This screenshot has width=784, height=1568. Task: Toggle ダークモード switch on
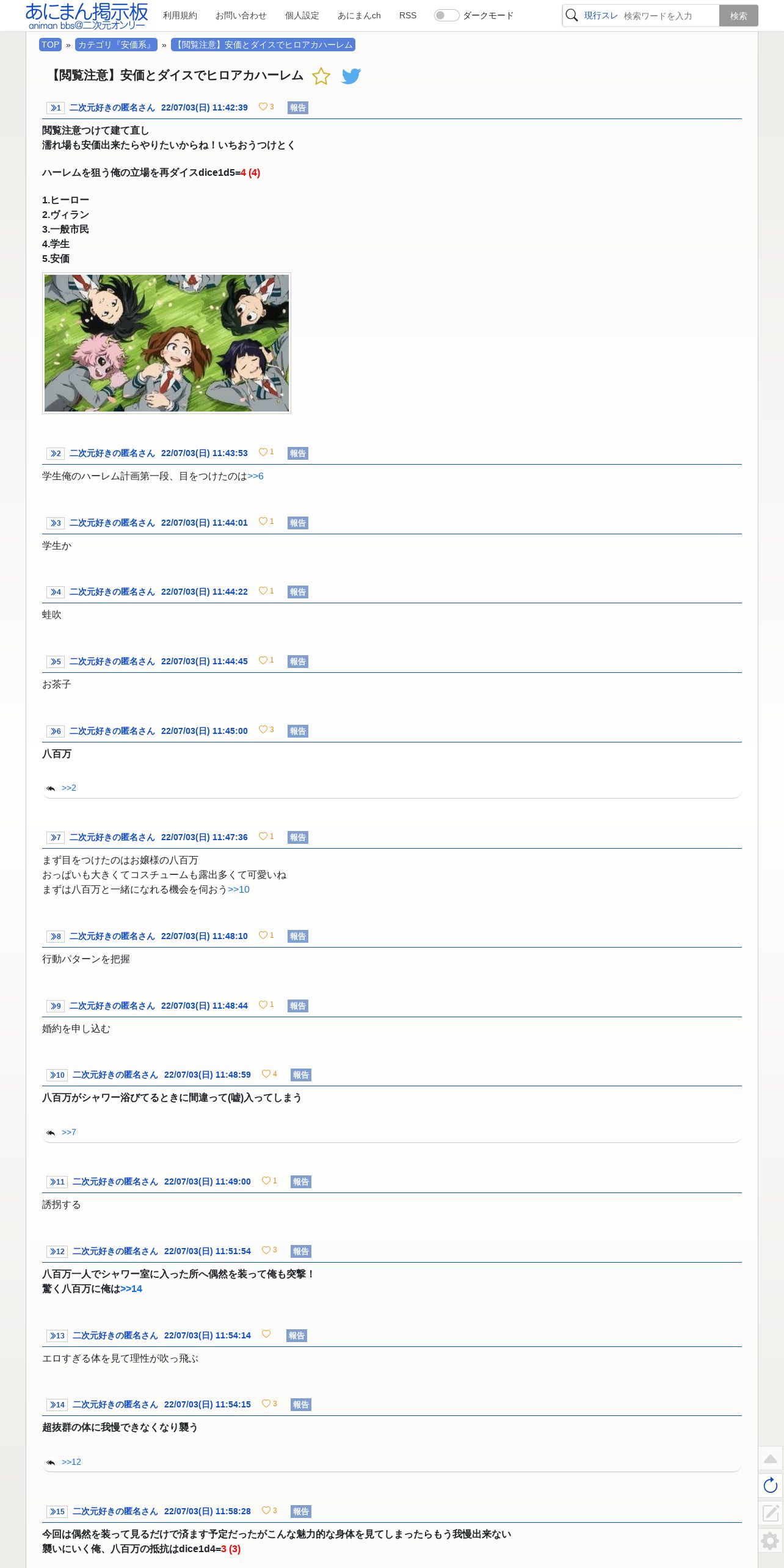click(x=446, y=15)
